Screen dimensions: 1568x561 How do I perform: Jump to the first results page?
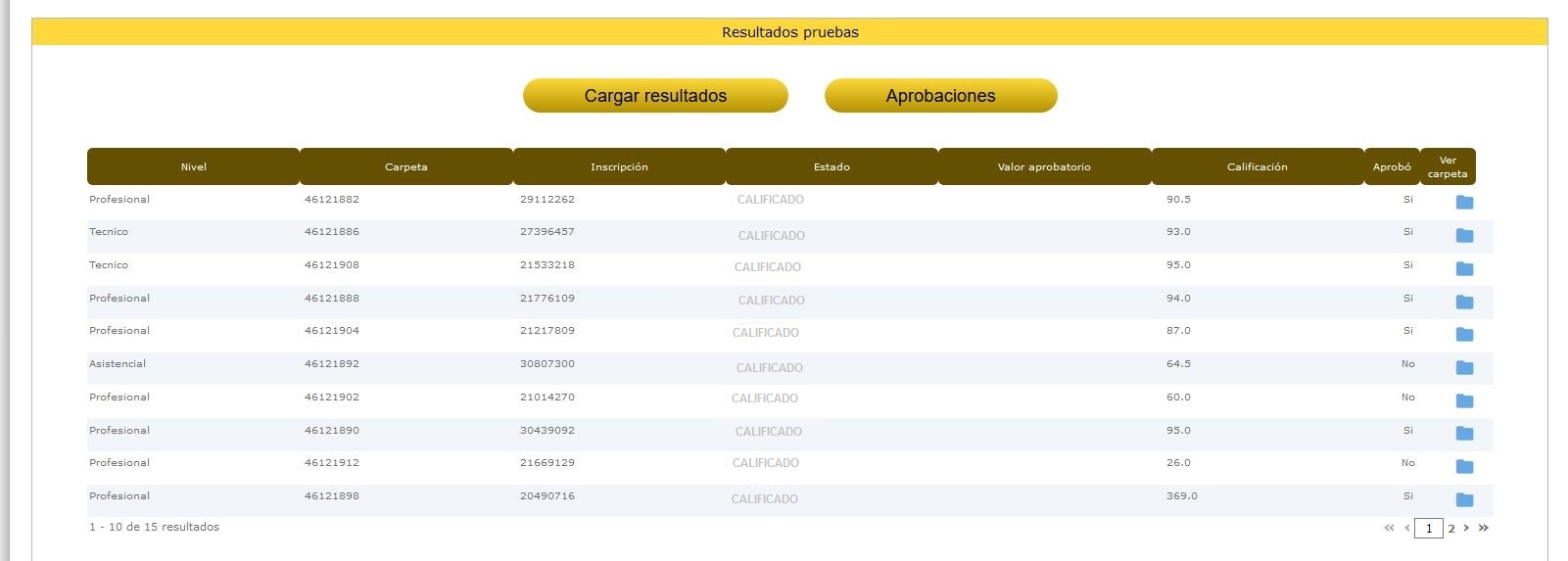point(1389,528)
